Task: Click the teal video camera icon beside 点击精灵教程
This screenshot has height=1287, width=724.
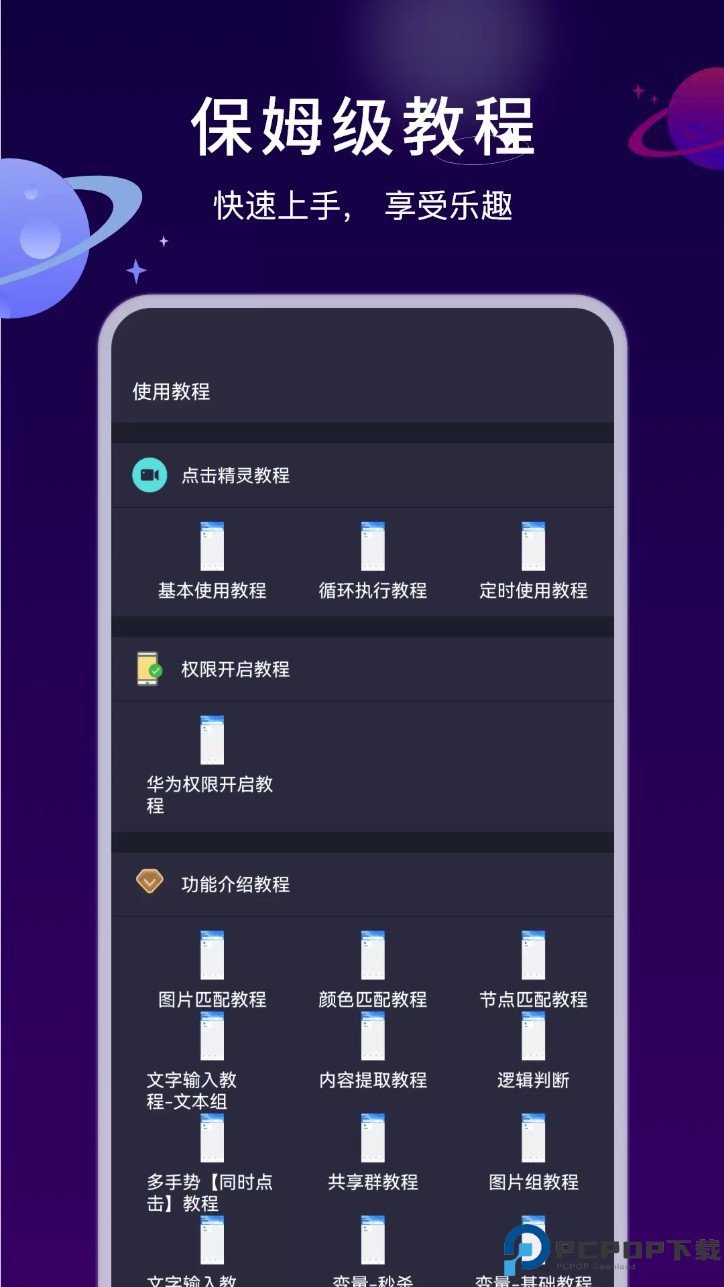Action: click(148, 475)
